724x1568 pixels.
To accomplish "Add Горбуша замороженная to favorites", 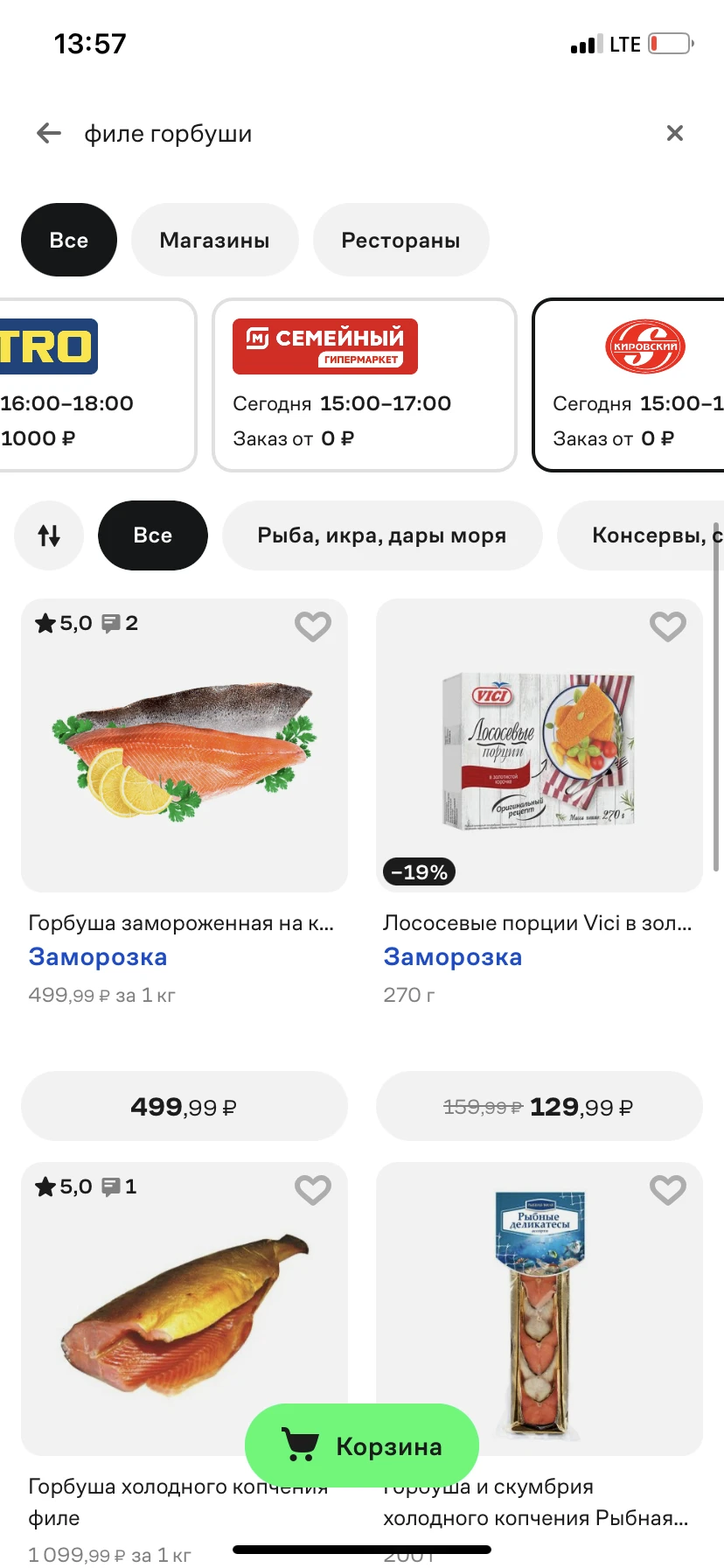I will click(312, 626).
